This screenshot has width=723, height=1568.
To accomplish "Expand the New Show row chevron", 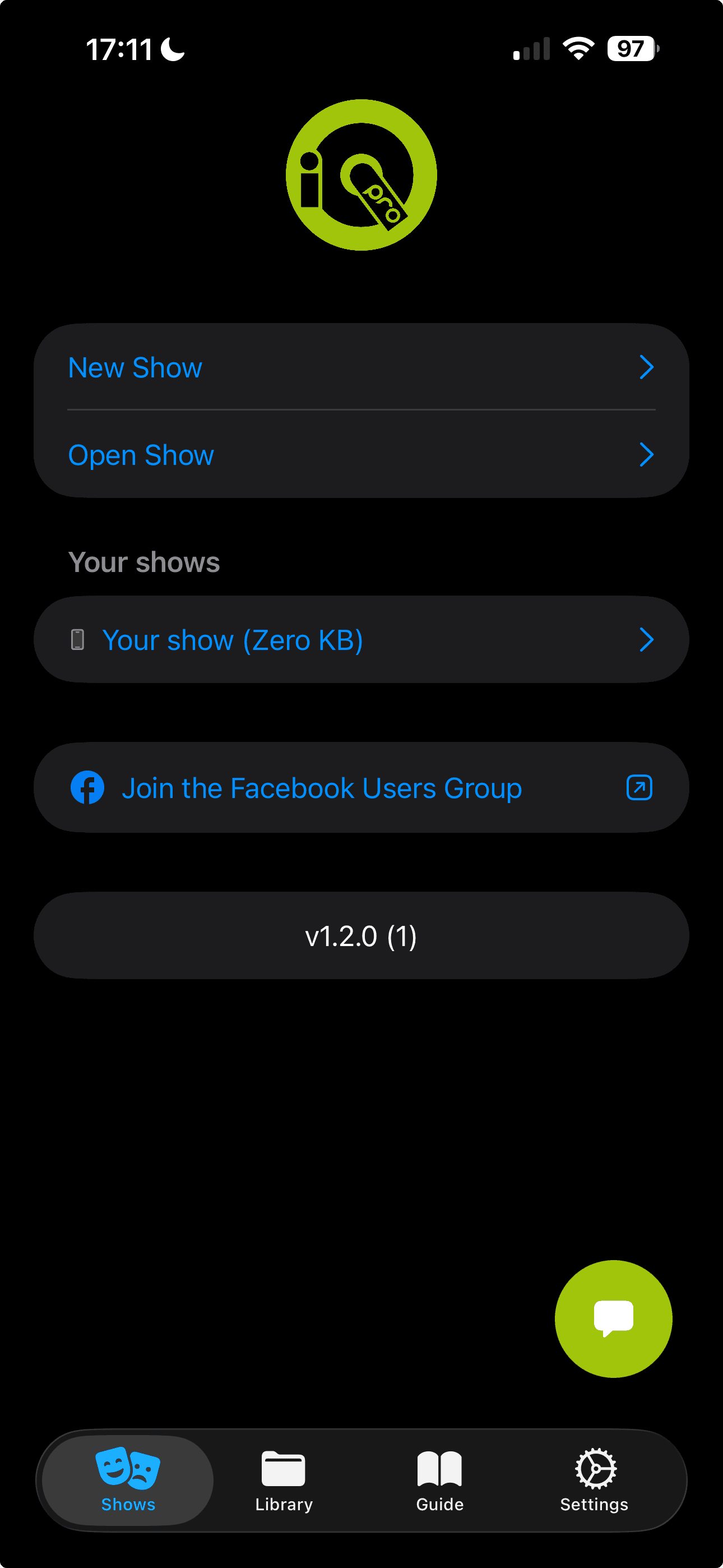I will (x=647, y=368).
